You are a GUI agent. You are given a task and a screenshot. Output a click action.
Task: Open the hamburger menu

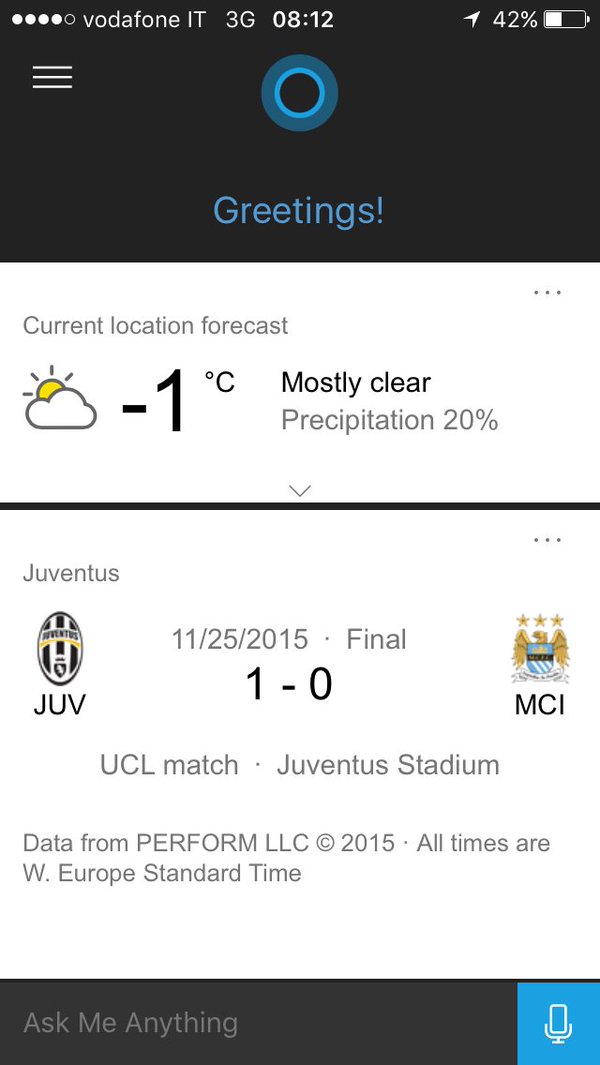52,78
